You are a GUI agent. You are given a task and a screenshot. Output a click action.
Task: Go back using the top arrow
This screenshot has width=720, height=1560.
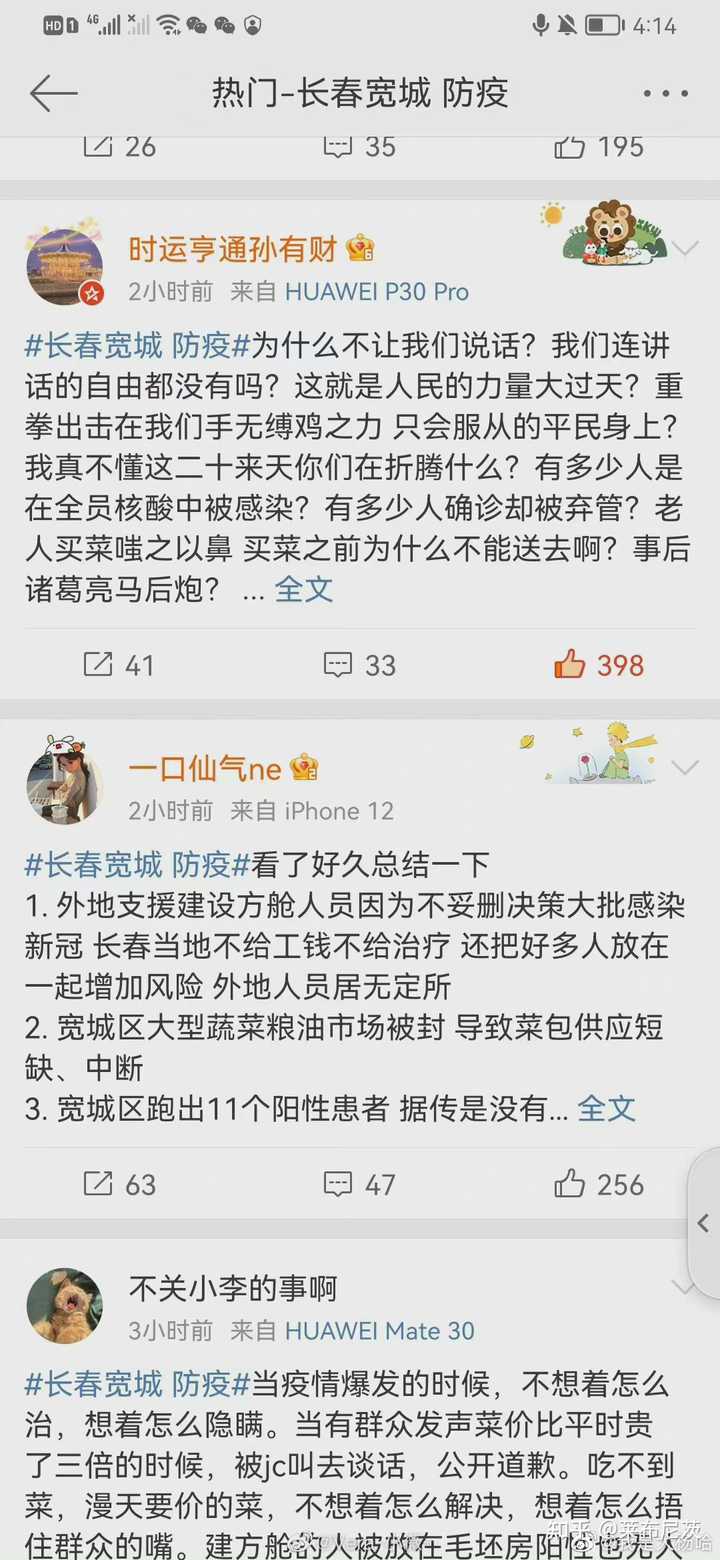point(54,94)
